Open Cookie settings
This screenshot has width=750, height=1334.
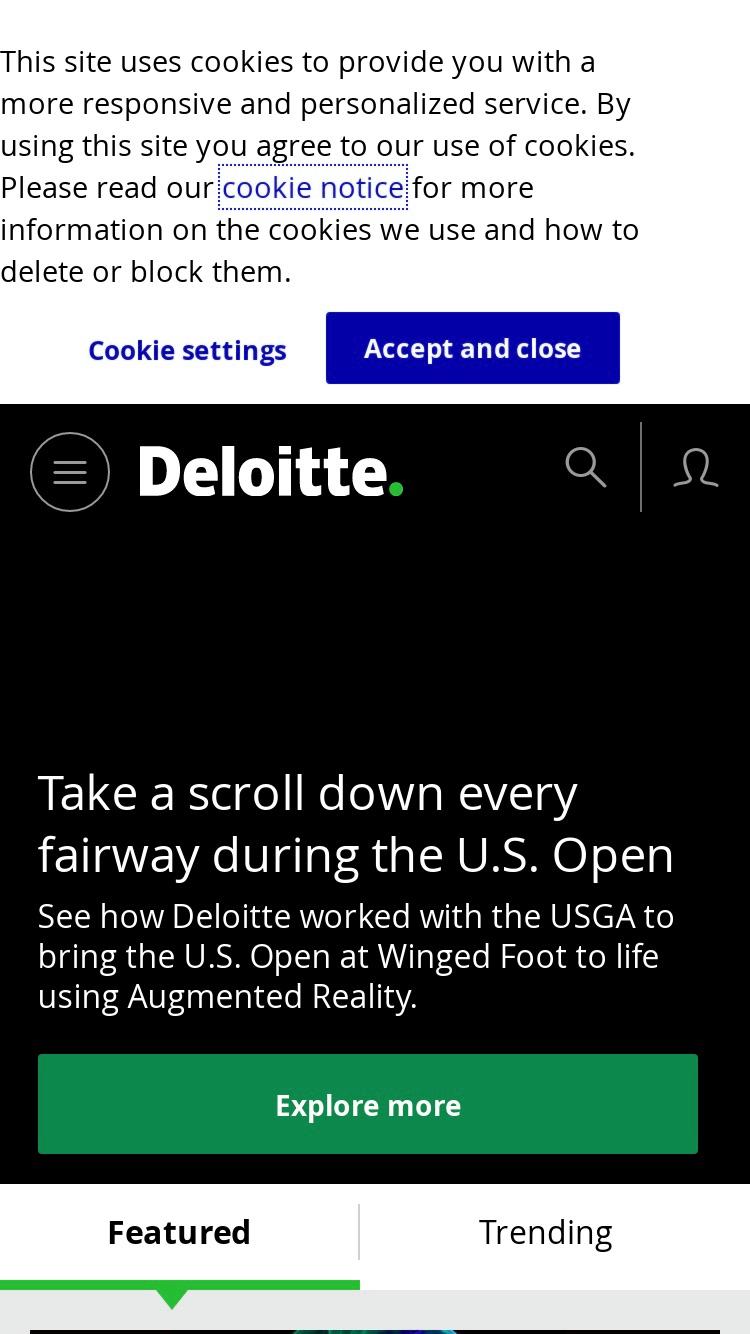(x=187, y=350)
